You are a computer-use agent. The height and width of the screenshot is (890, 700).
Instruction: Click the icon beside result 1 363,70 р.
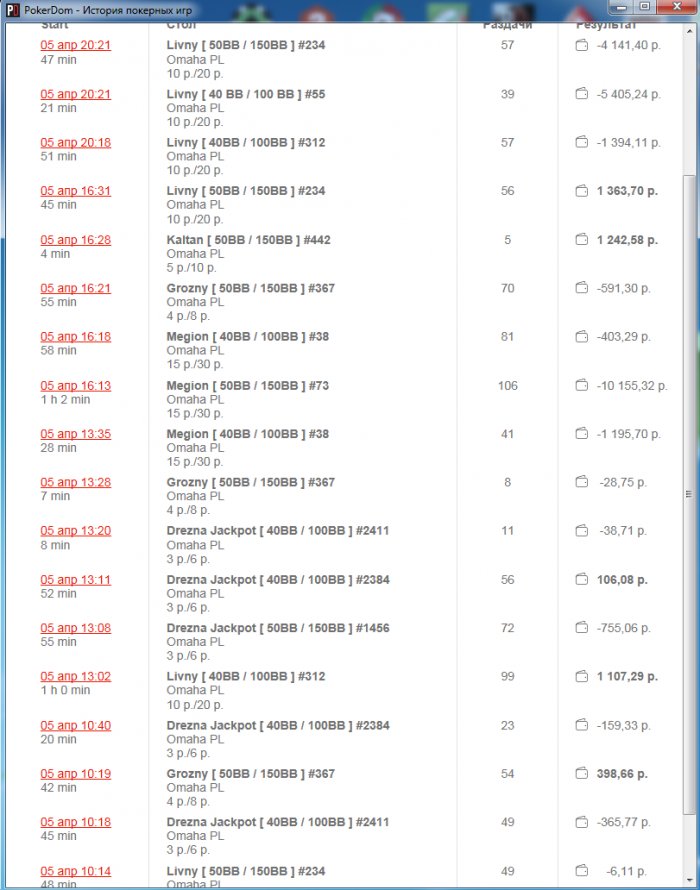[582, 191]
